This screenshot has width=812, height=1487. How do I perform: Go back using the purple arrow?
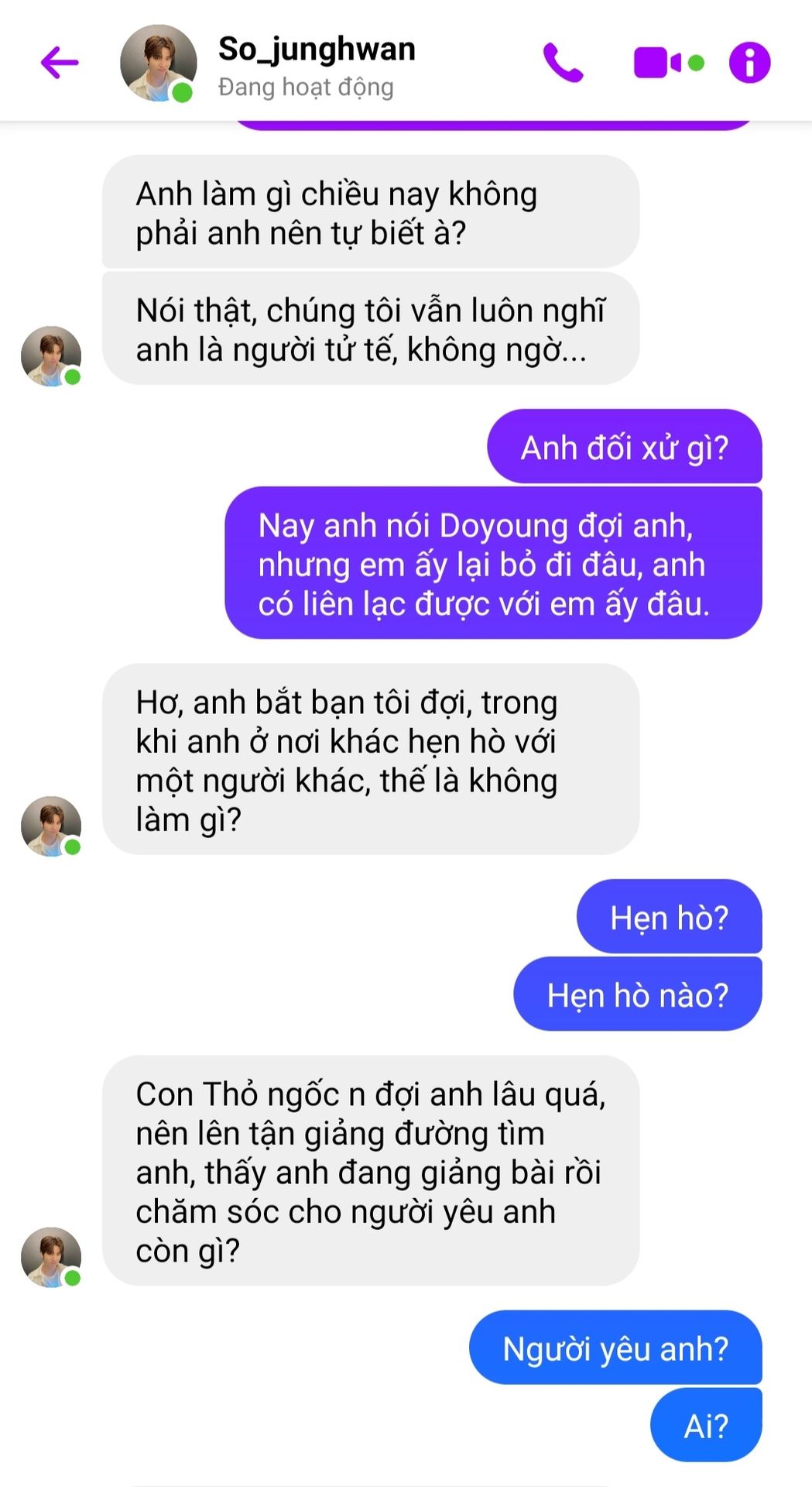60,63
